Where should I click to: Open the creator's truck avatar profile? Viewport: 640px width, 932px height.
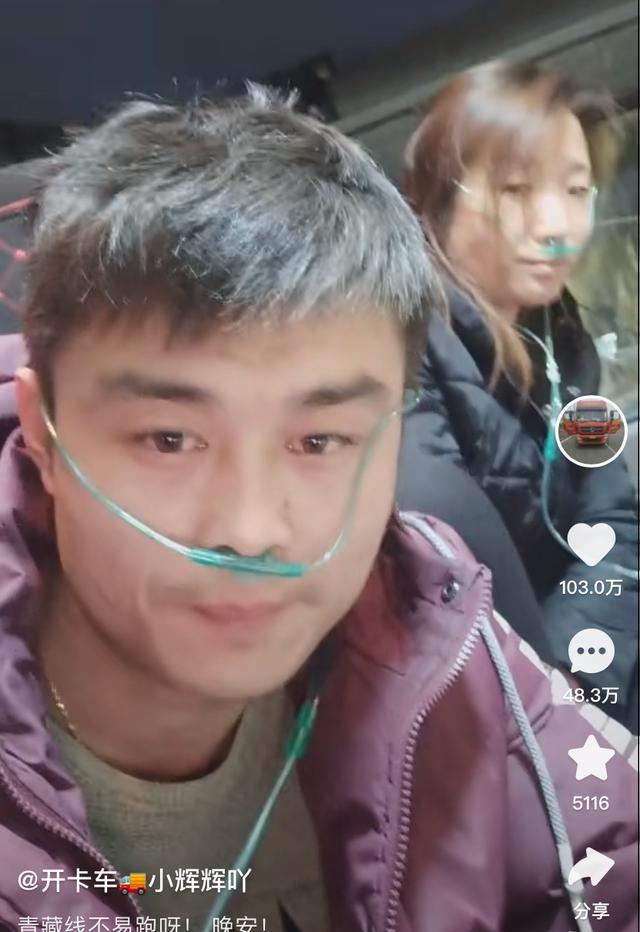[x=591, y=431]
